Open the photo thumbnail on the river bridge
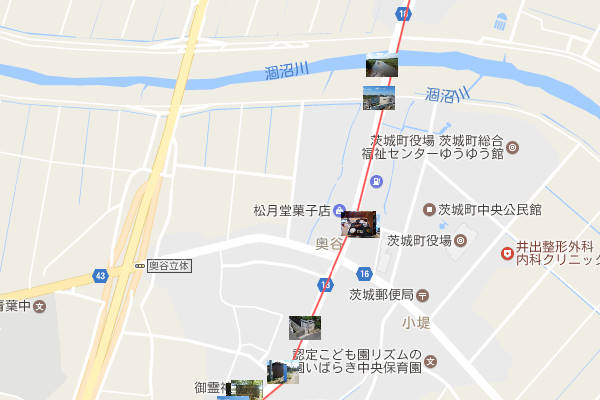The image size is (600, 400). tap(382, 67)
